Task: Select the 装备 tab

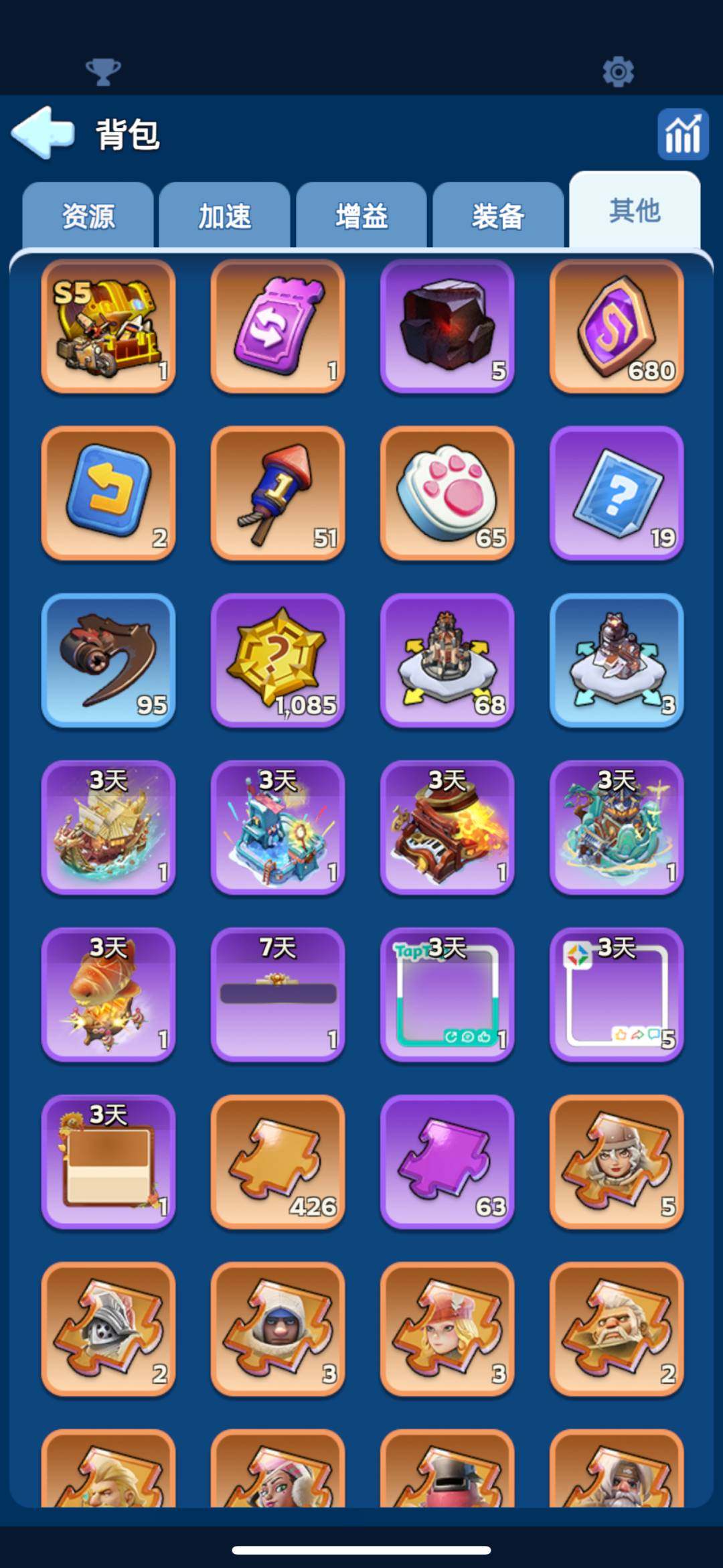Action: click(498, 216)
